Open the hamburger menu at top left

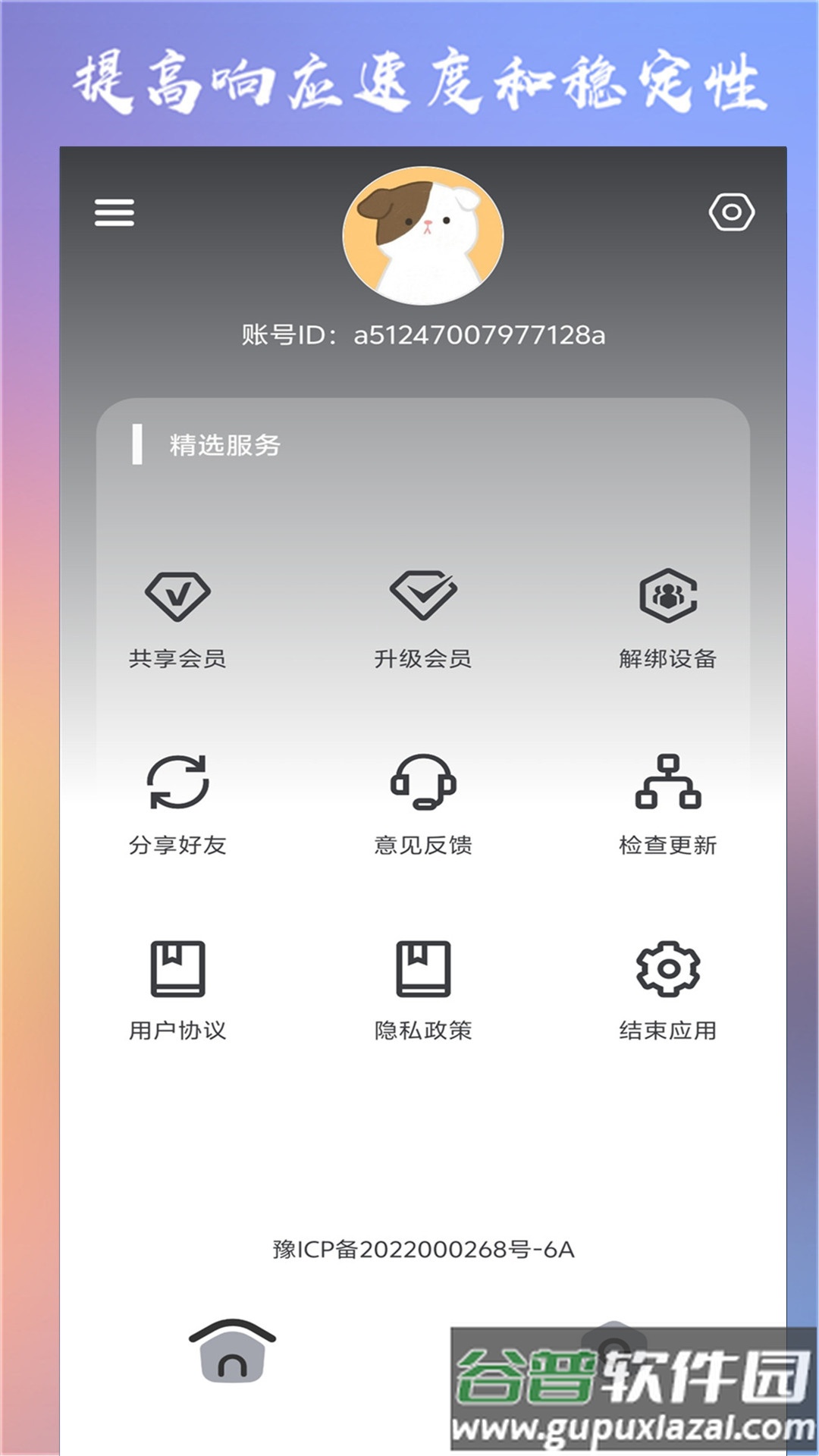click(115, 213)
